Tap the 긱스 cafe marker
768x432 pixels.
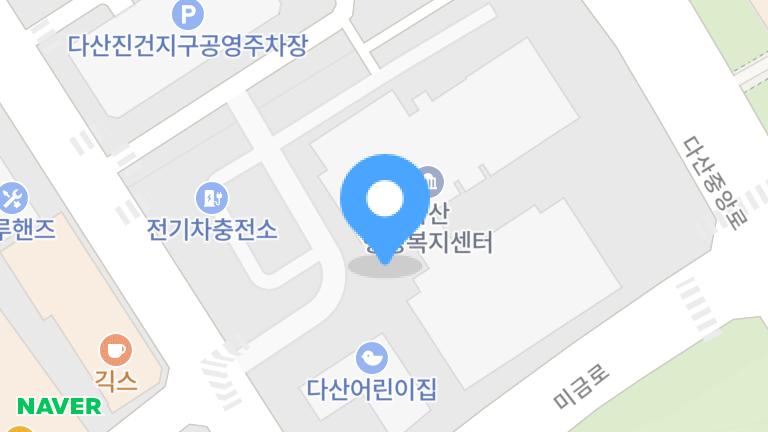[116, 349]
